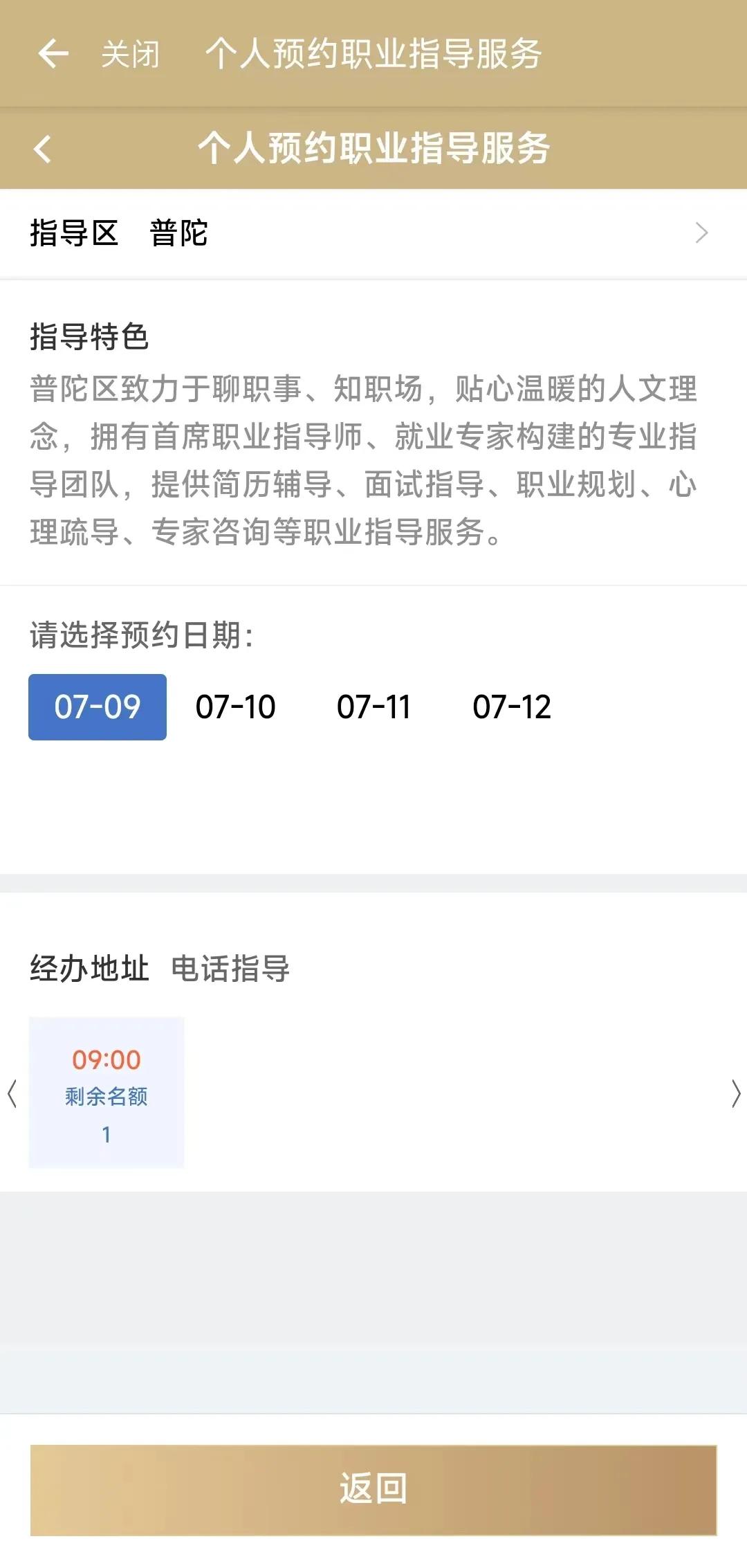
Task: Click the 经办地址 section label
Action: 89,970
